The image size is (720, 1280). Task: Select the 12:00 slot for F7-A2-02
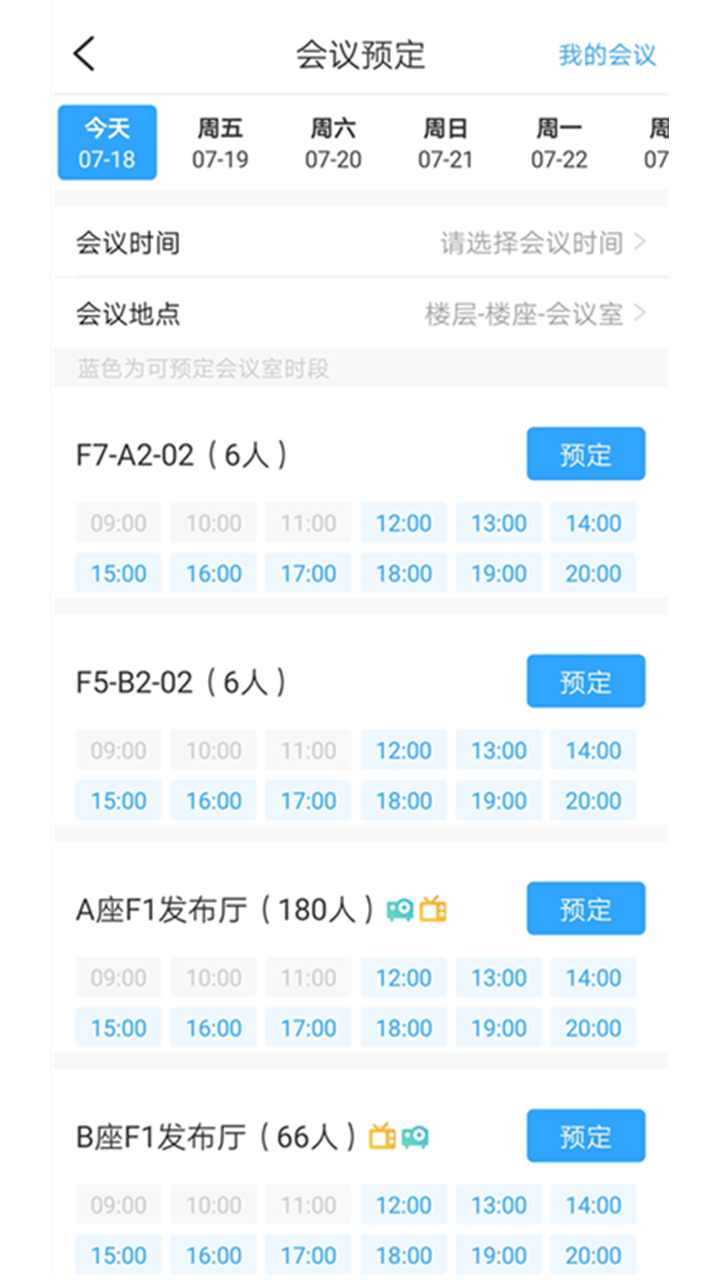(404, 523)
